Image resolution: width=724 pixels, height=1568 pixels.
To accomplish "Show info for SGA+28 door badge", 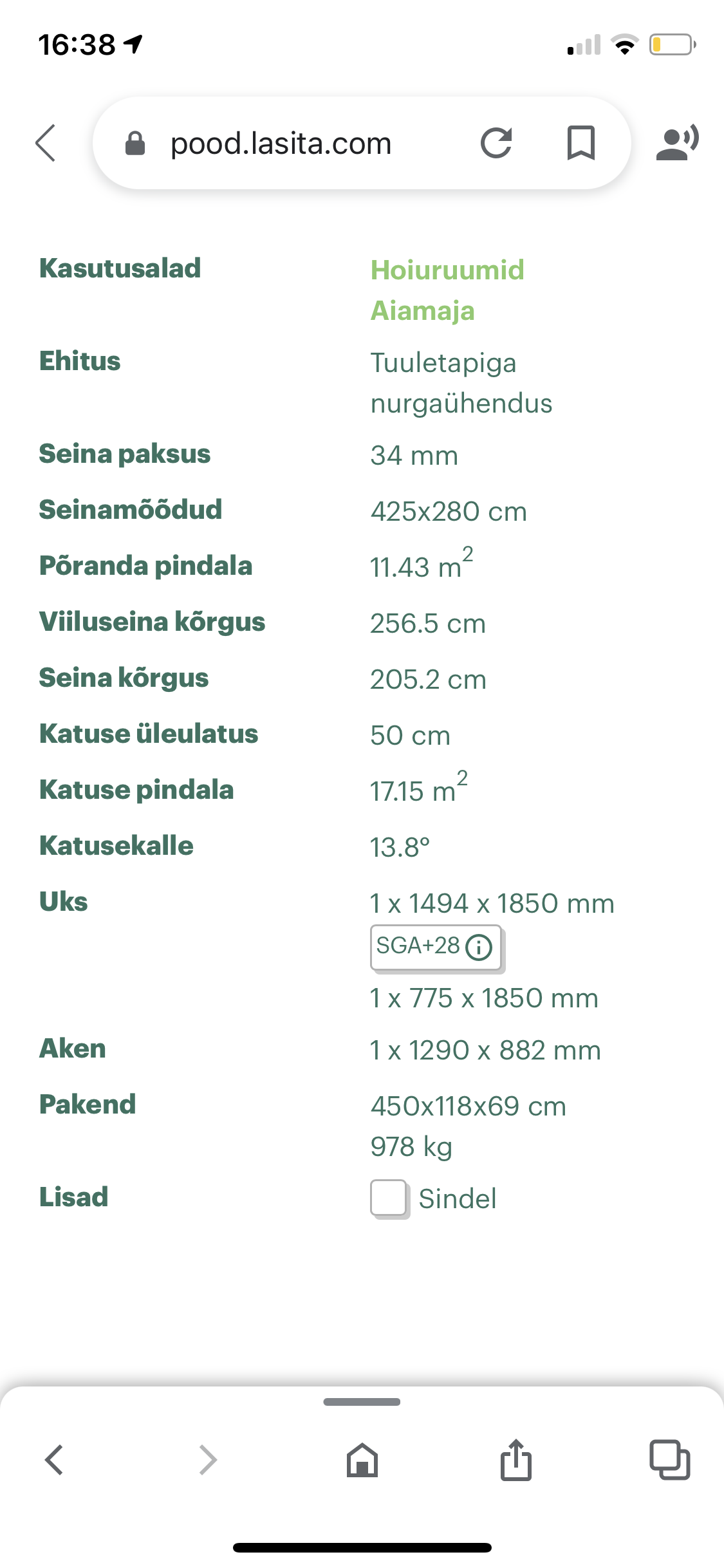I will [479, 947].
